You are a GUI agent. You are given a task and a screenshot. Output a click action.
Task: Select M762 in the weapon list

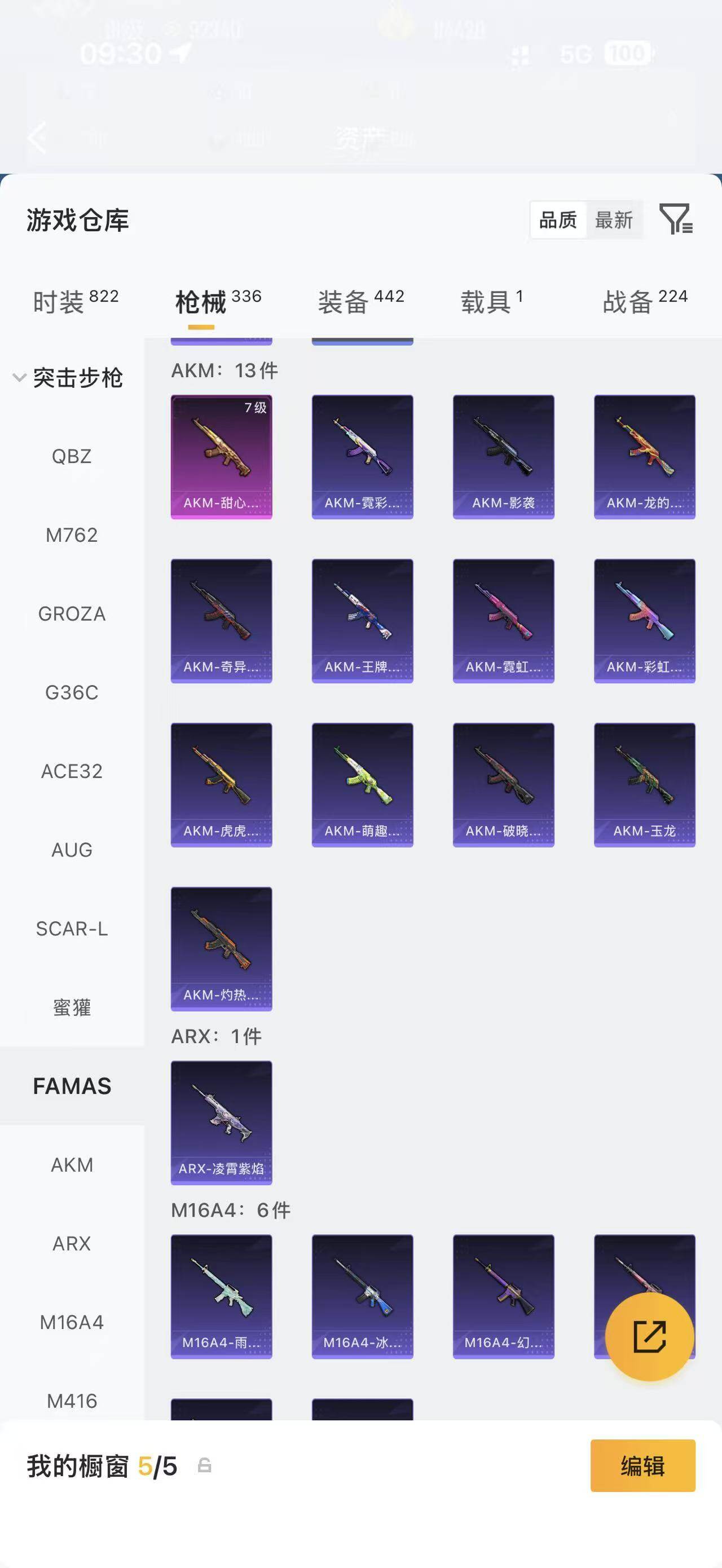click(72, 535)
